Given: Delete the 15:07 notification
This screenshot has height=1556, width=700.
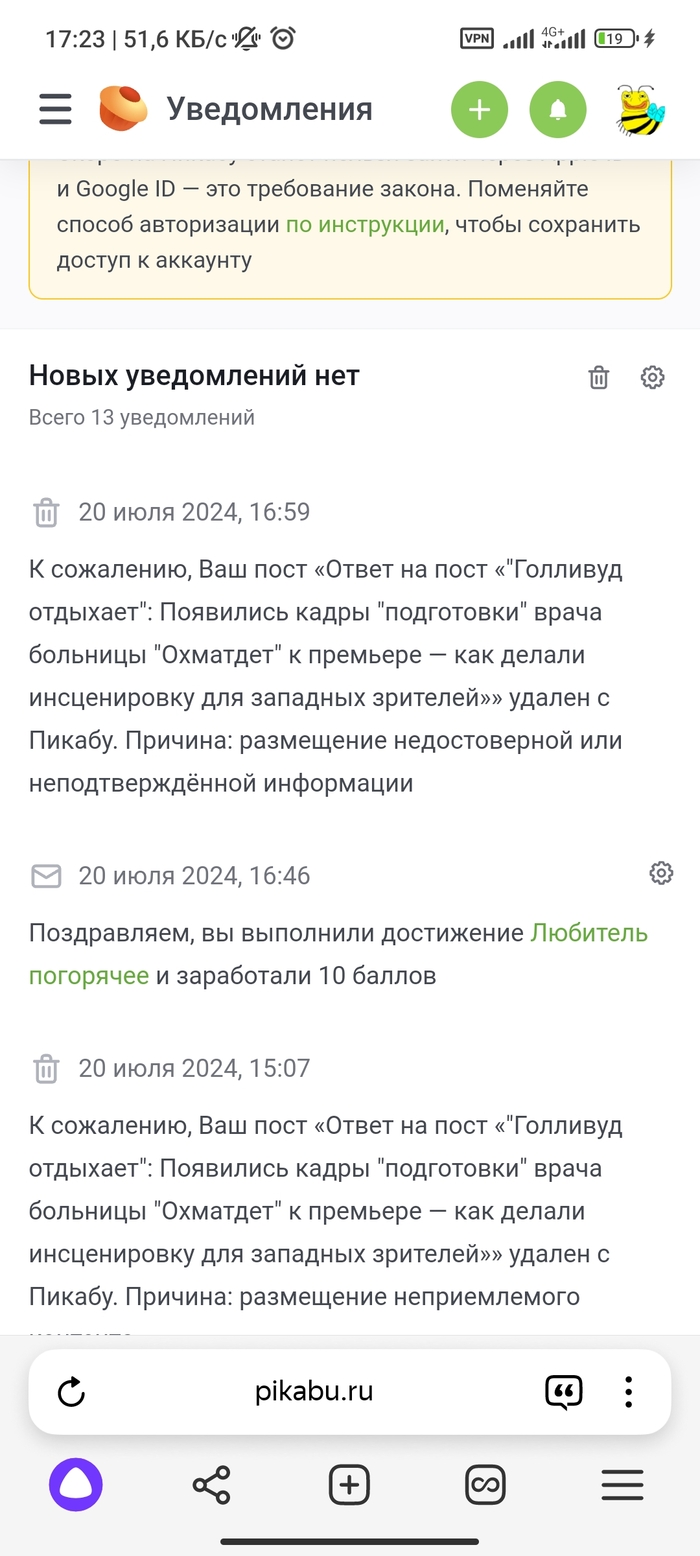Looking at the screenshot, I should click(46, 1069).
